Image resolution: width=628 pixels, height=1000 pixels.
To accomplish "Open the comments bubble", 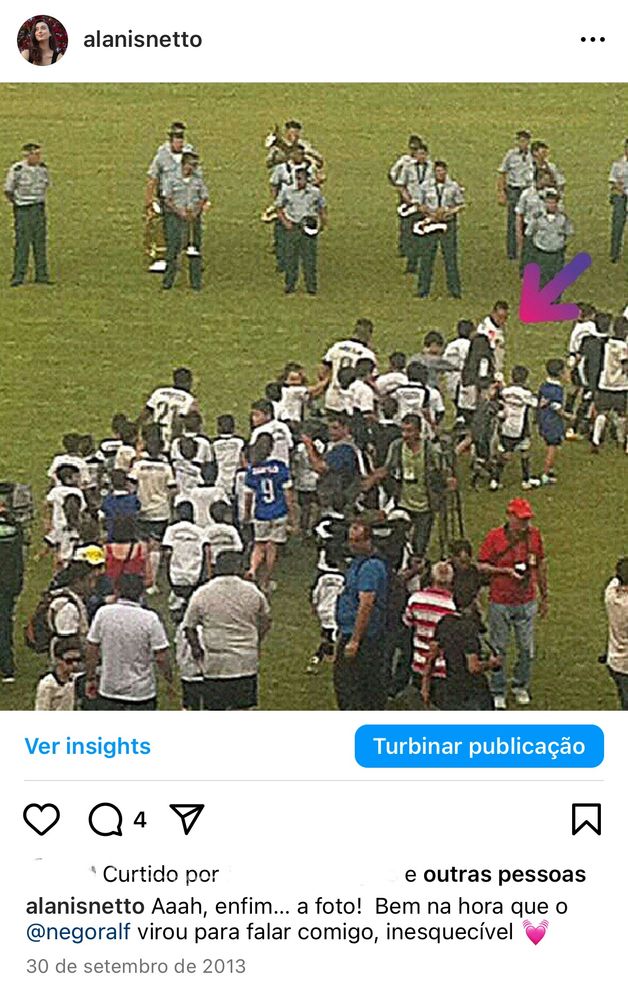I will tap(106, 819).
